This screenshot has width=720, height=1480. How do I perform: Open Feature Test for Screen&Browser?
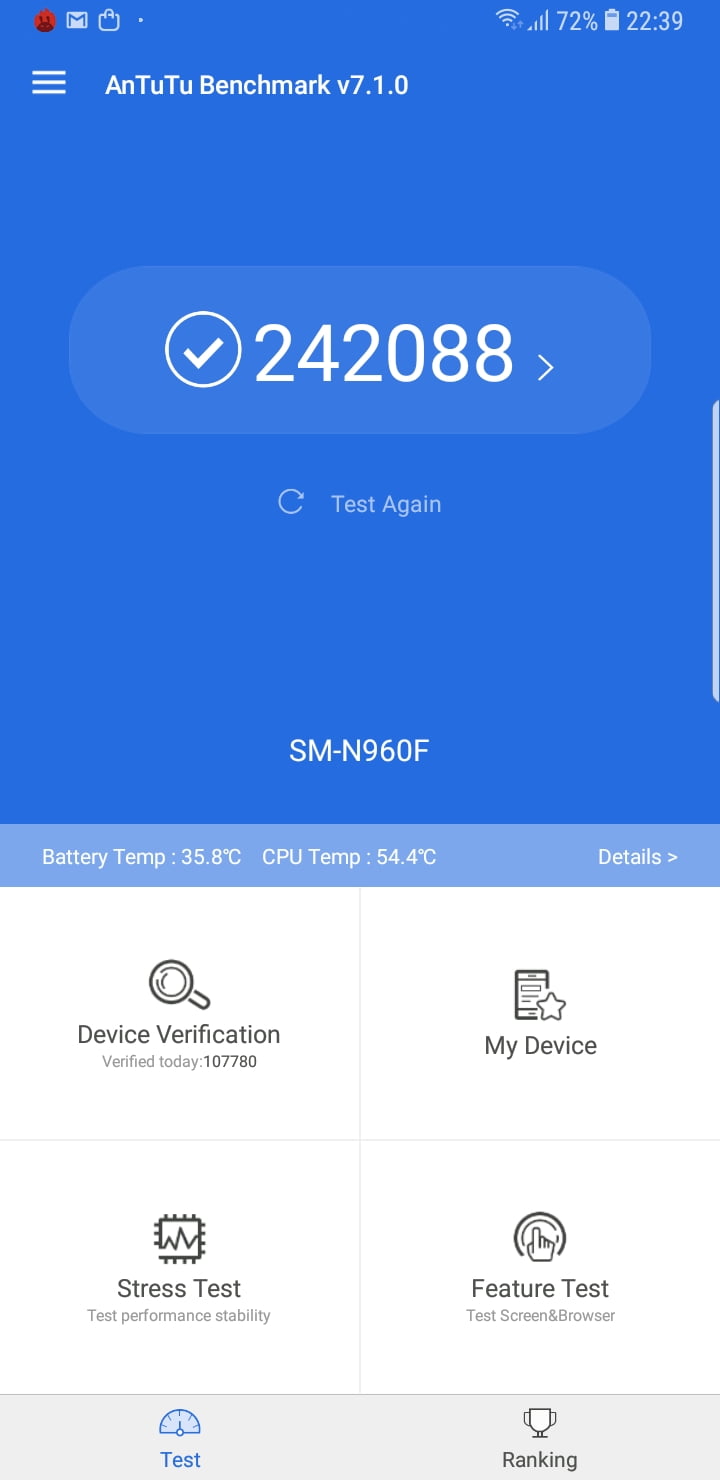coord(540,1267)
